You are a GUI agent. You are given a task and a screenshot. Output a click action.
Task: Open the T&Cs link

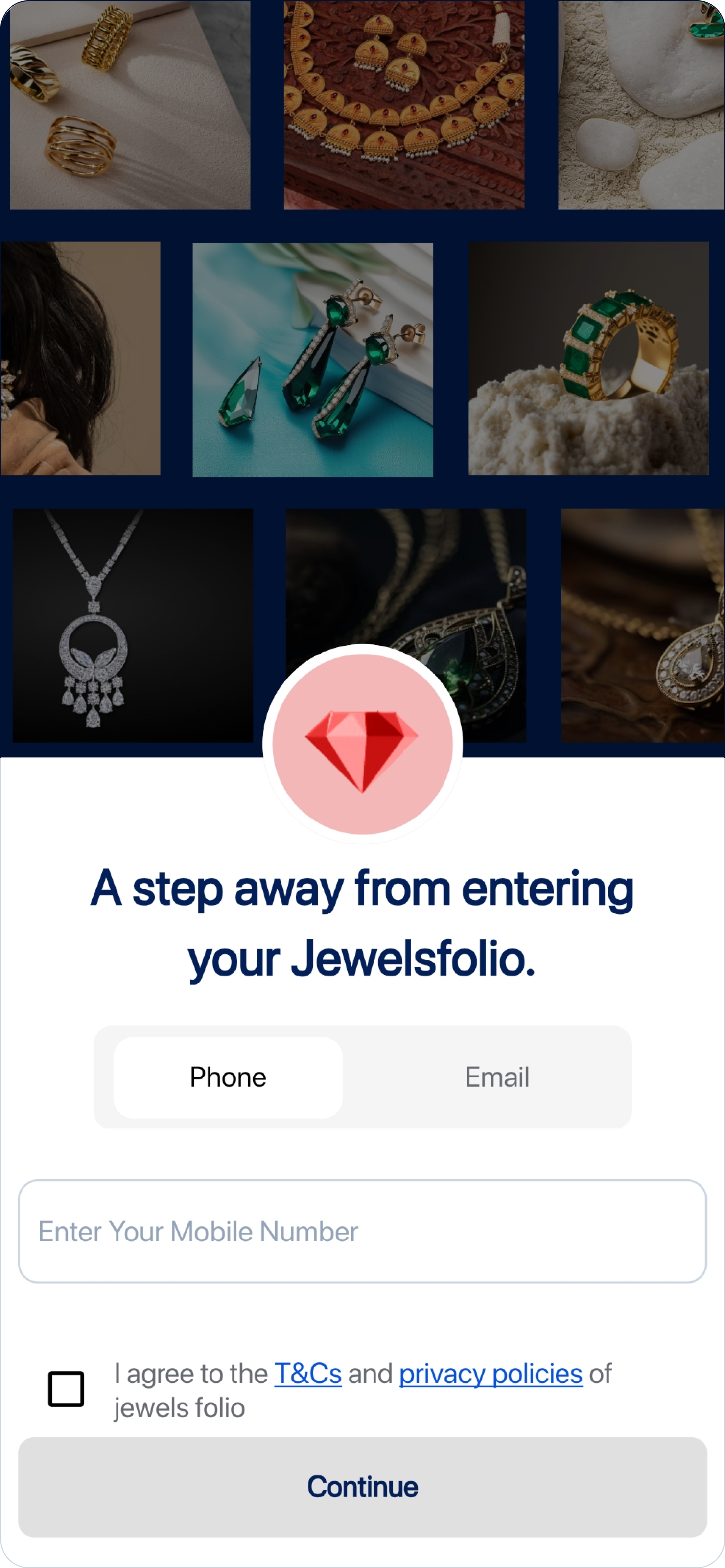click(308, 1374)
